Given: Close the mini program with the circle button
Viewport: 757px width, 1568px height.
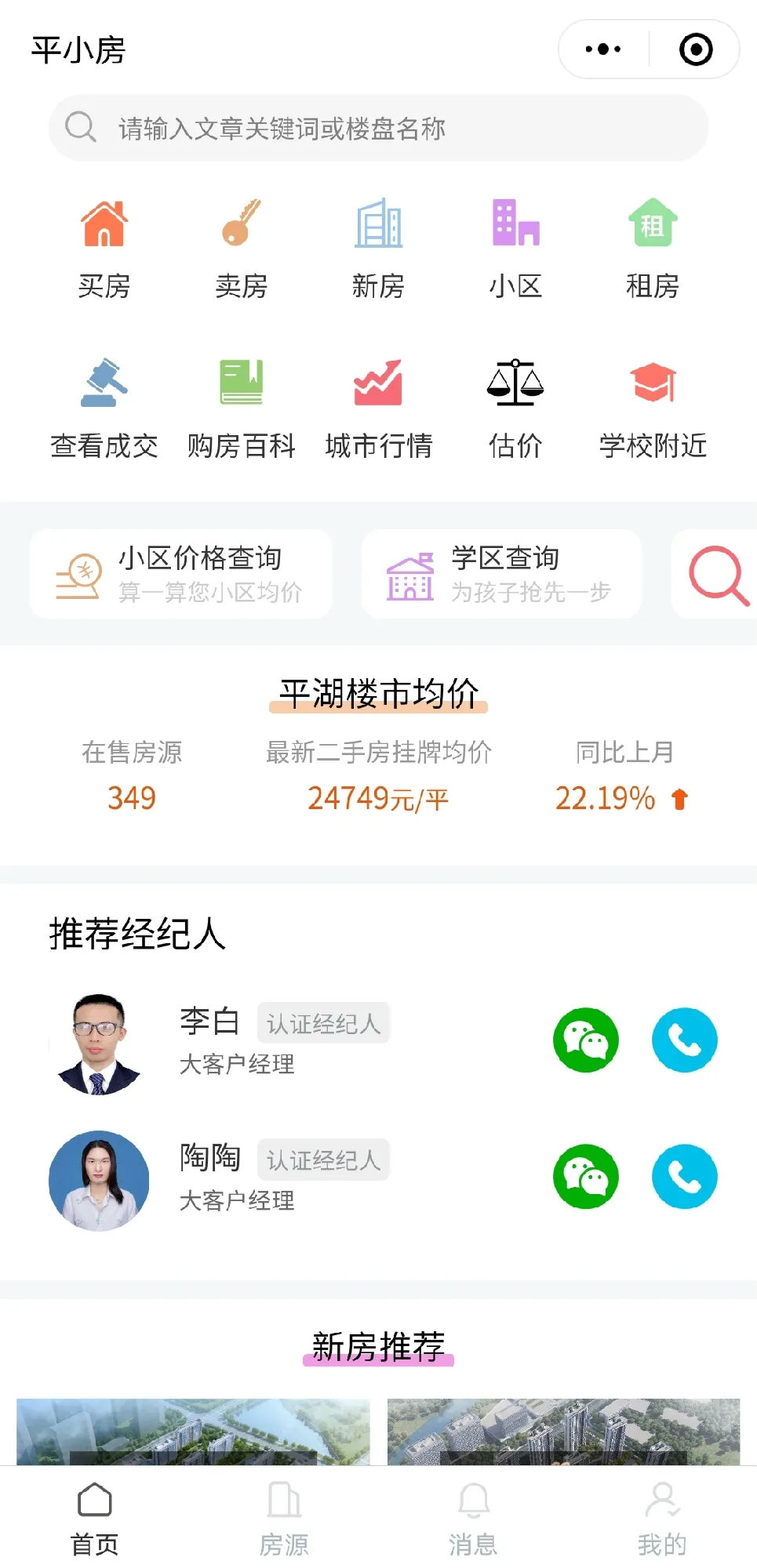Looking at the screenshot, I should 695,49.
